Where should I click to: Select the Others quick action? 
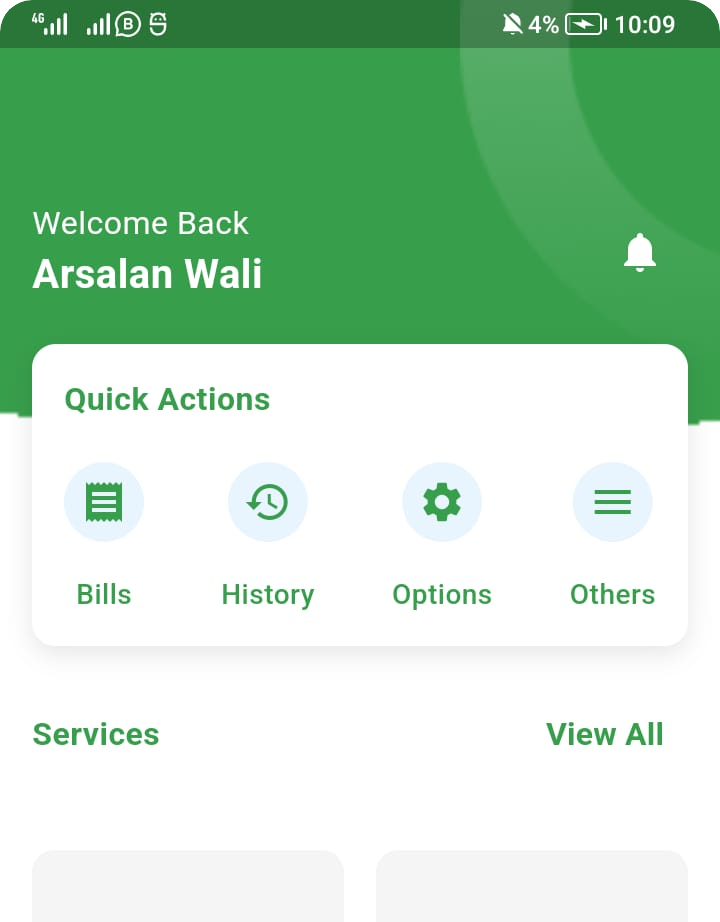(x=612, y=502)
